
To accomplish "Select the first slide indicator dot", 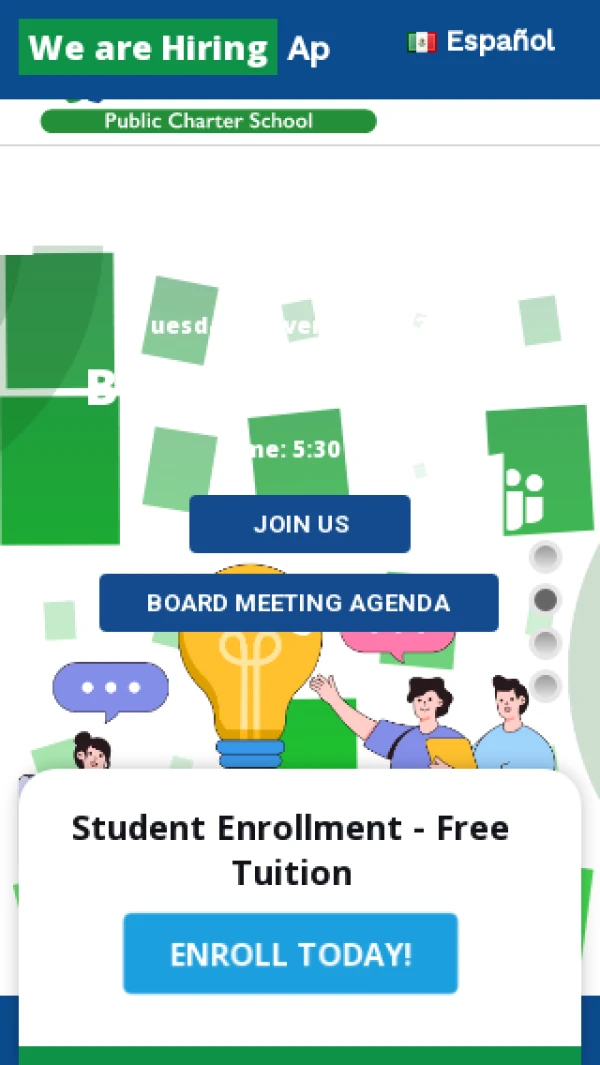I will pos(545,557).
